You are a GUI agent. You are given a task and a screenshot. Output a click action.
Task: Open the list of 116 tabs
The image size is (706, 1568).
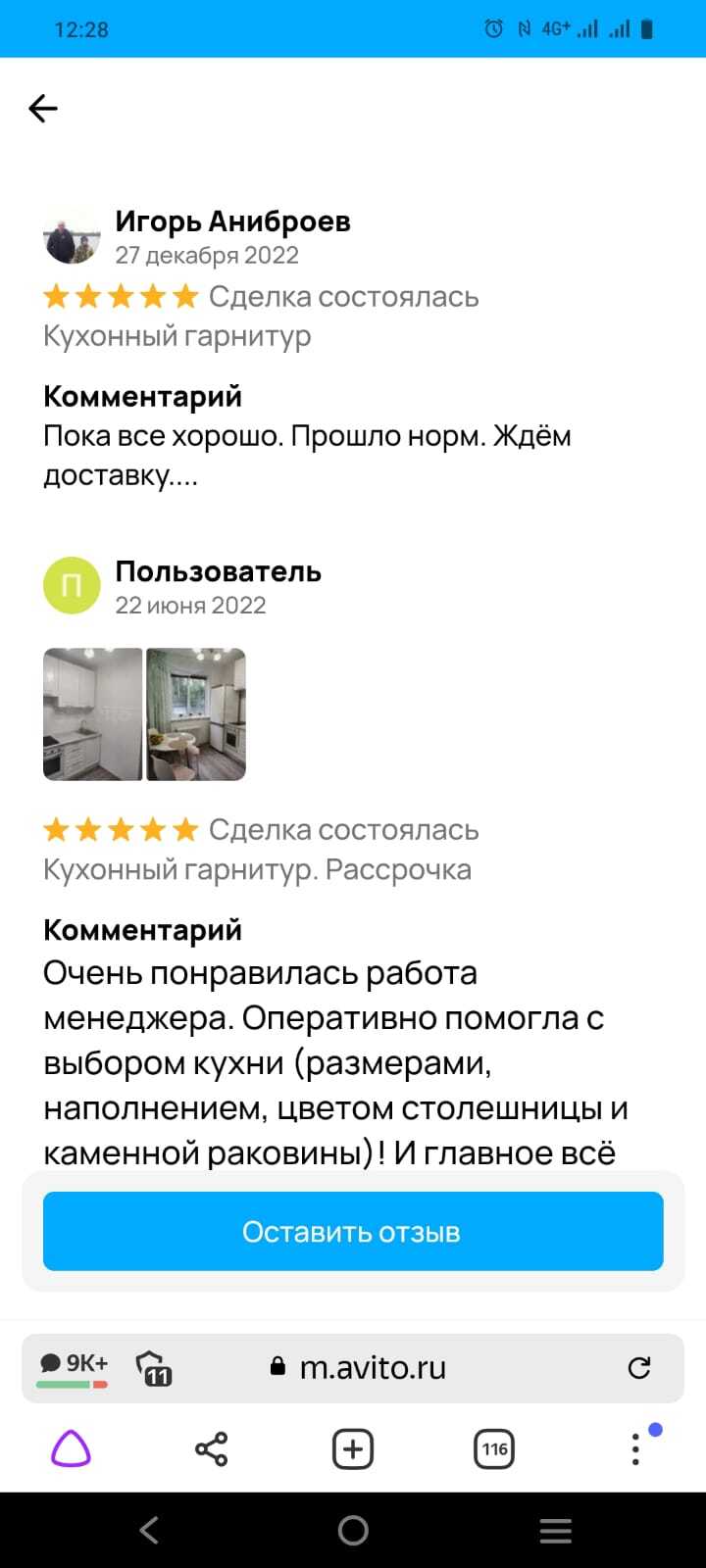pyautogui.click(x=494, y=1448)
